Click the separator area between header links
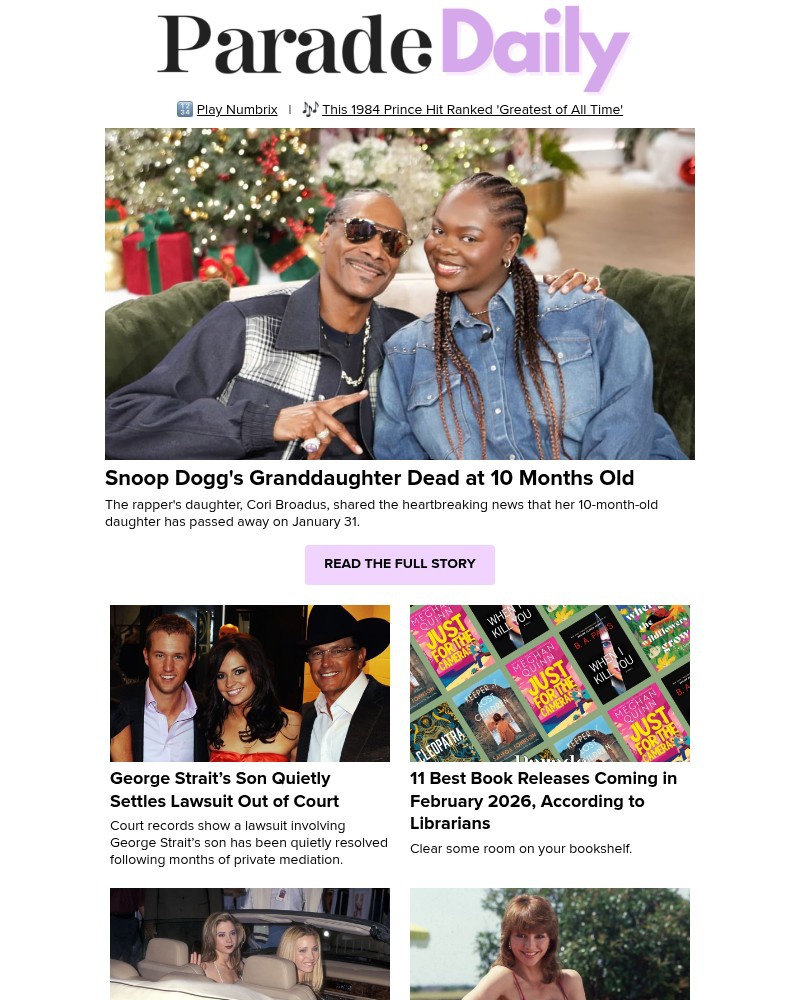This screenshot has width=800, height=1000. [289, 110]
